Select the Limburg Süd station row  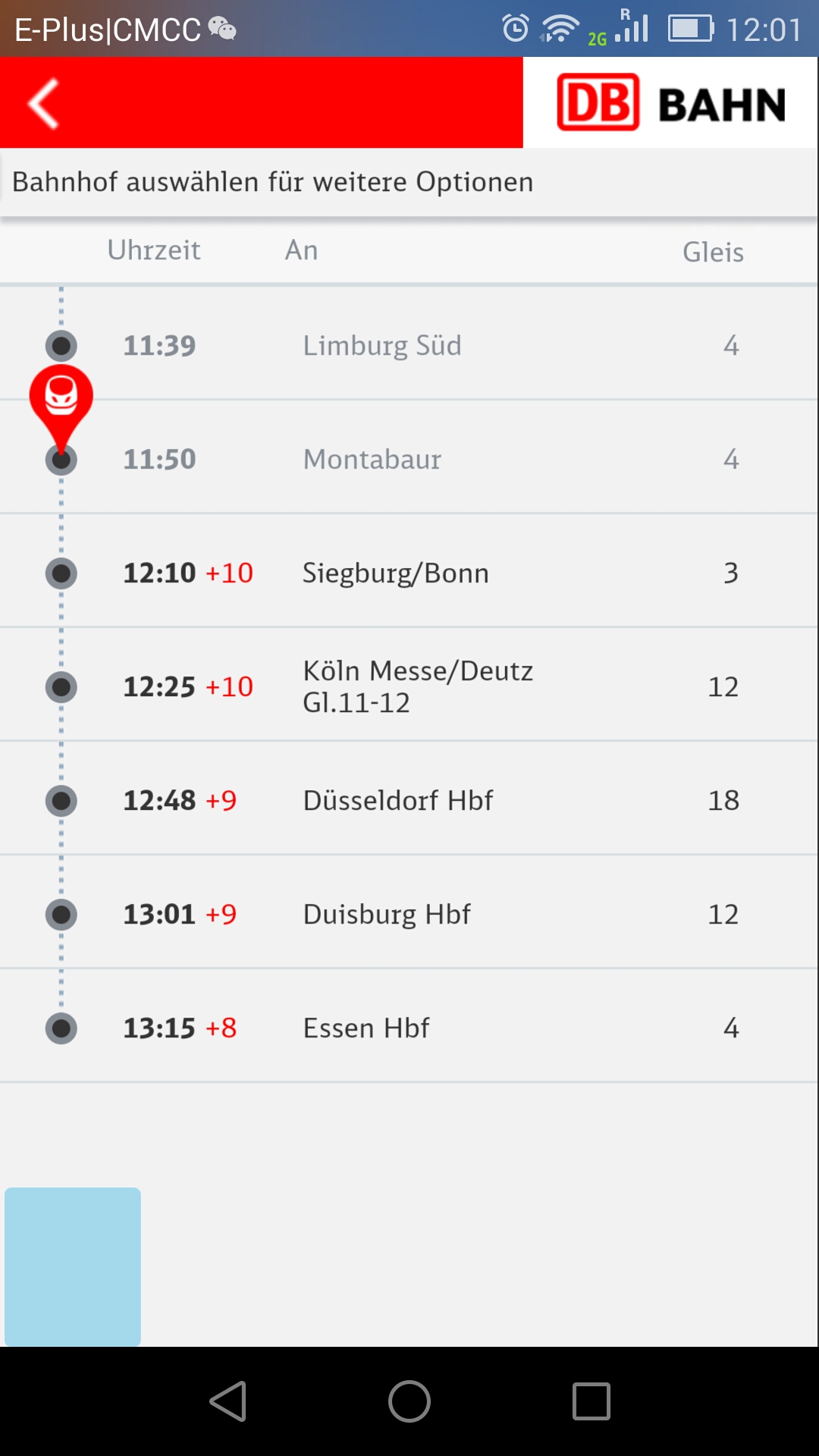[x=382, y=346]
